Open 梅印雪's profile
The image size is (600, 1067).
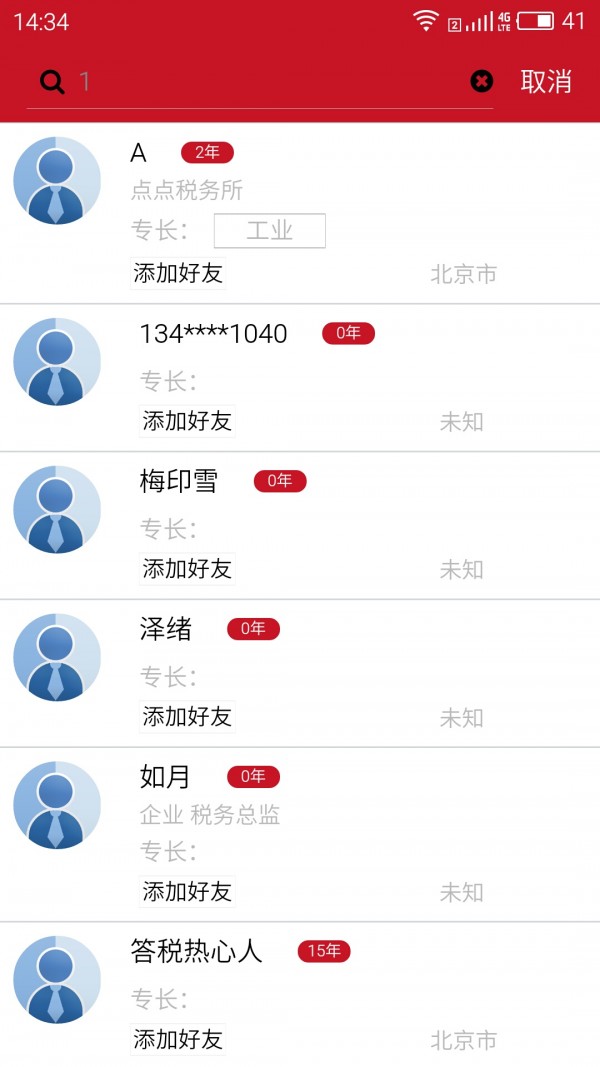click(x=57, y=509)
